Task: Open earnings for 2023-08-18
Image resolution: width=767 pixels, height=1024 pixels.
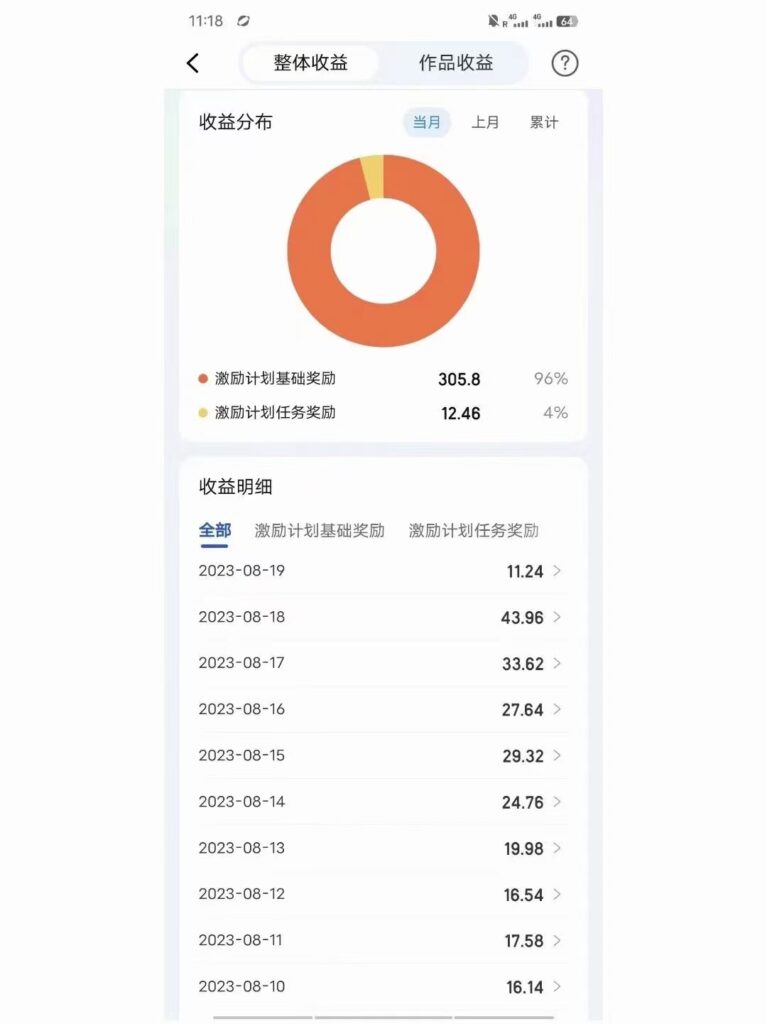Action: coord(382,617)
